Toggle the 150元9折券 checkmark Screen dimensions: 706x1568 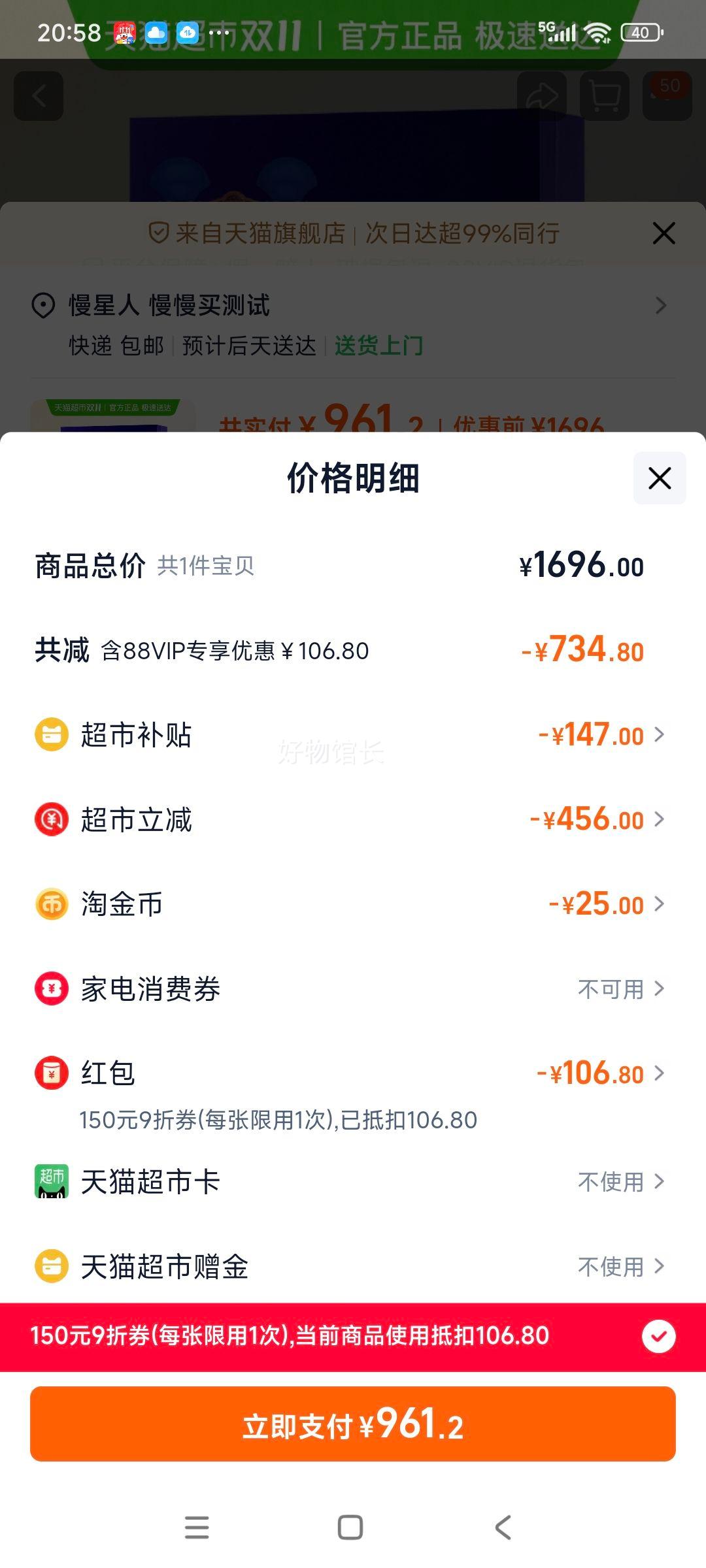(658, 1336)
